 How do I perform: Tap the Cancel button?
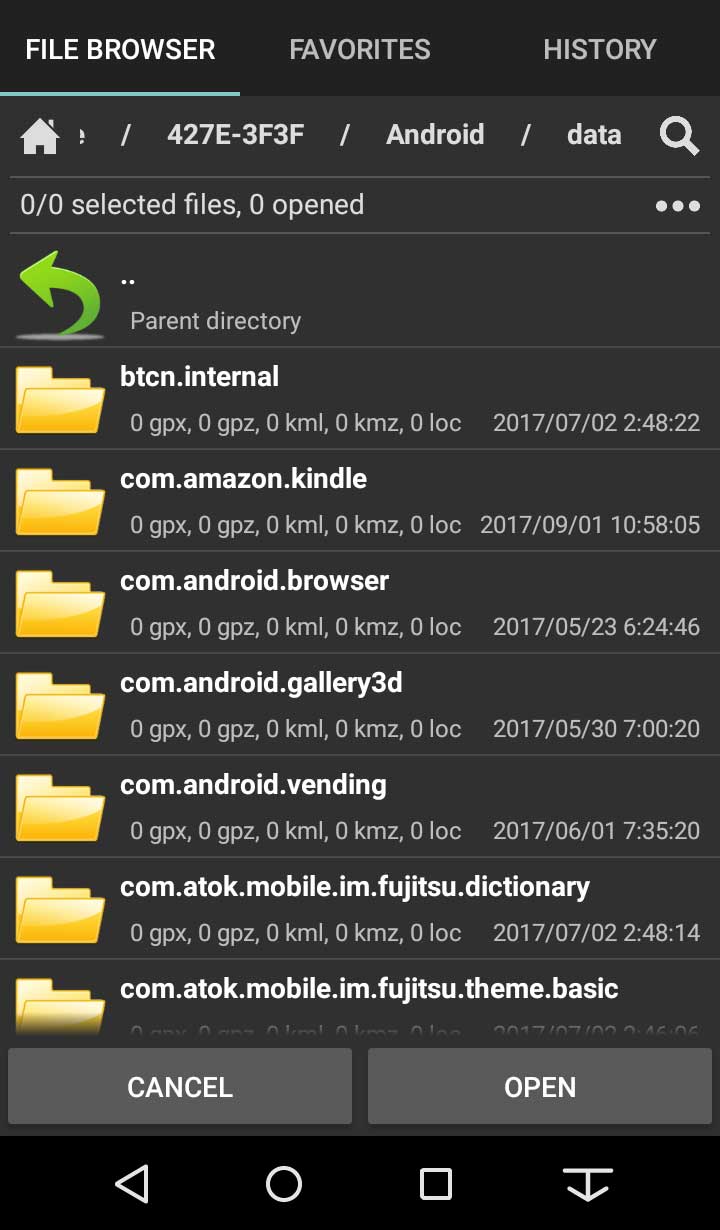[x=180, y=1087]
